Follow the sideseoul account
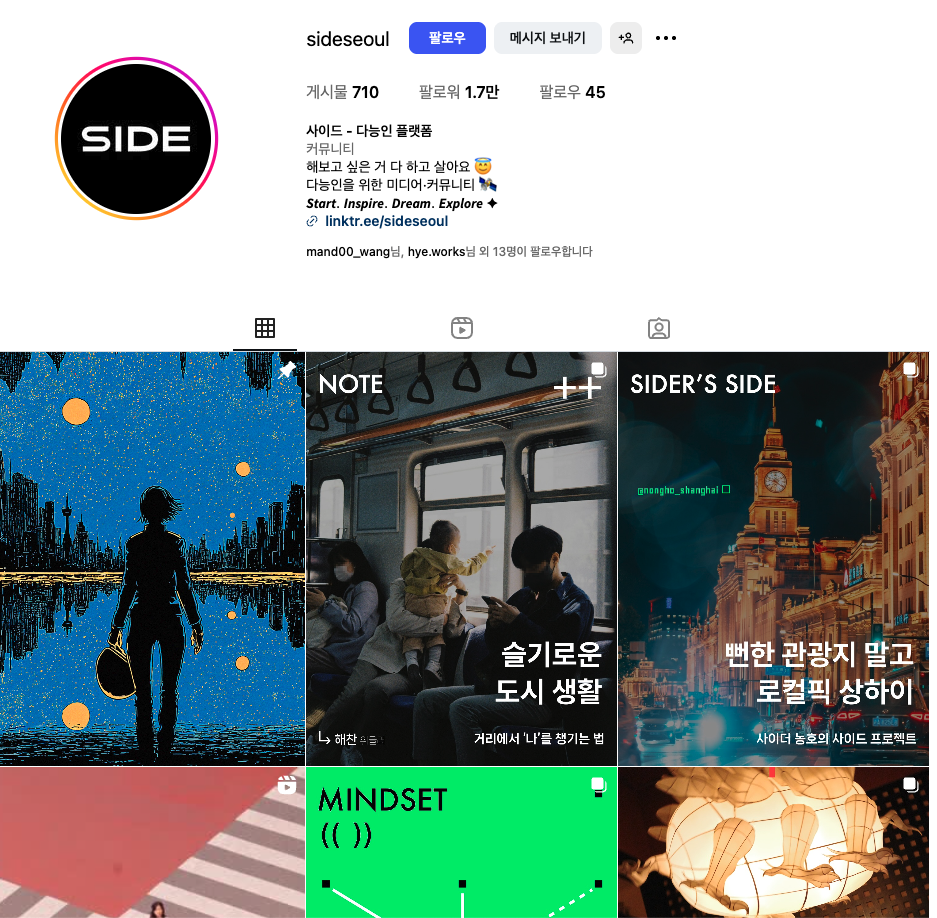937x918 pixels. tap(447, 38)
